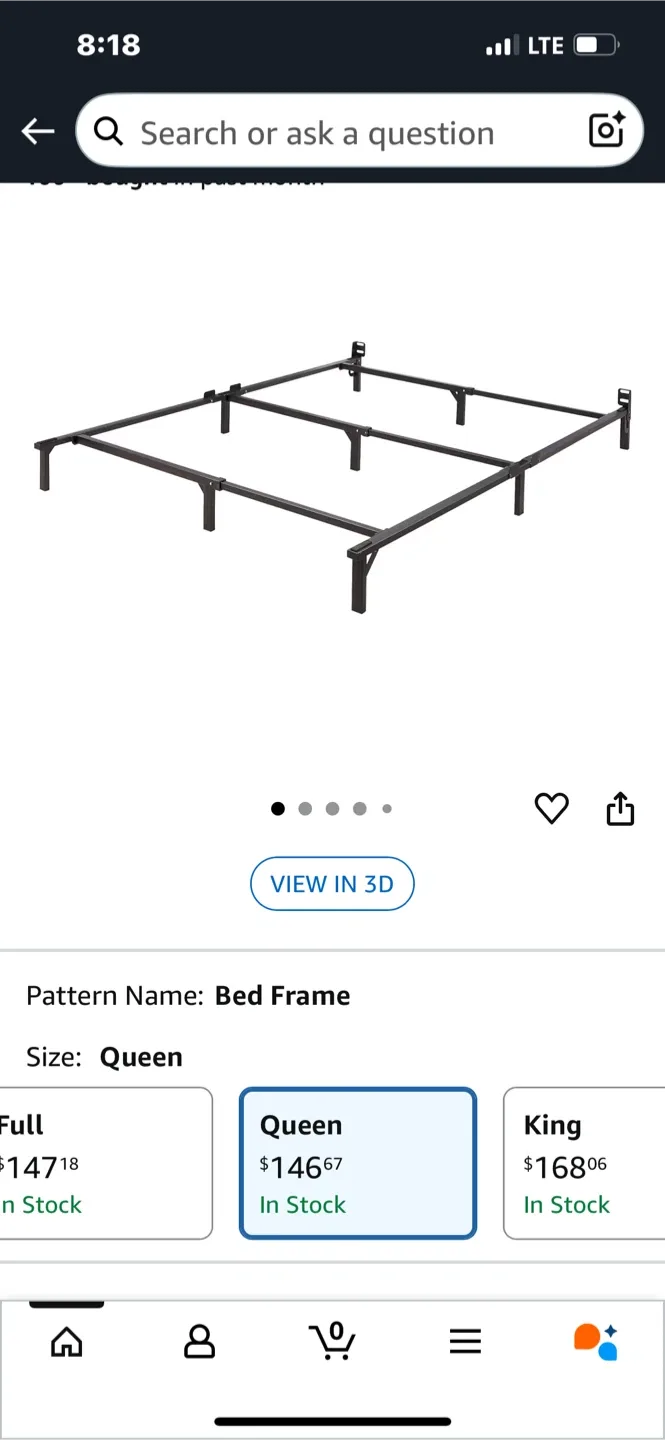Viewport: 665px width, 1440px height.
Task: Open camera lens search icon
Action: tap(606, 131)
